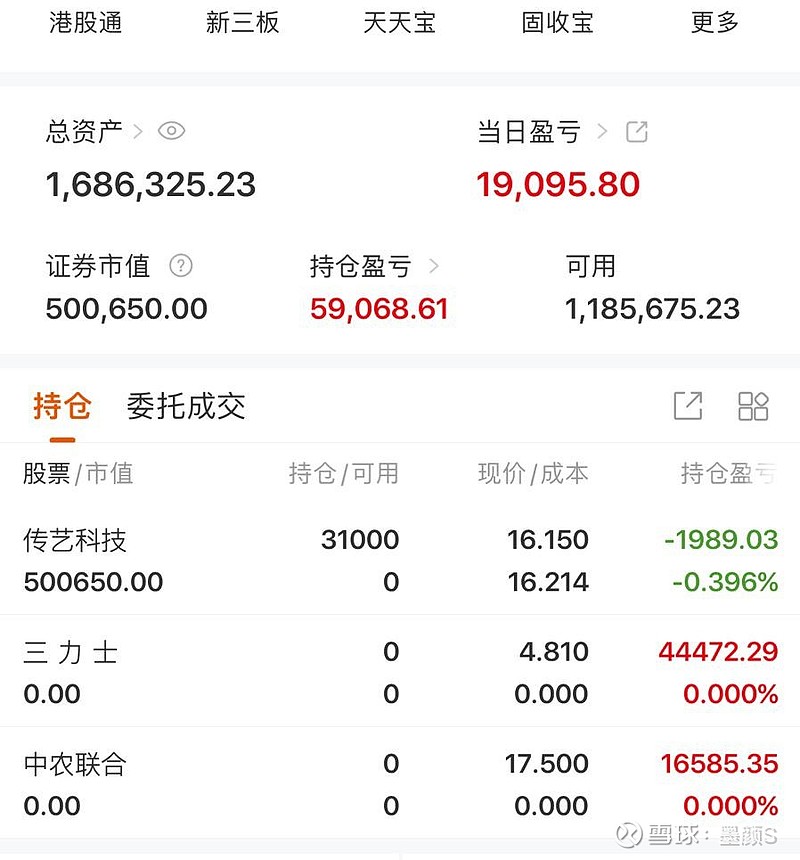
Task: Show the 证券市值 help info
Action: (181, 266)
